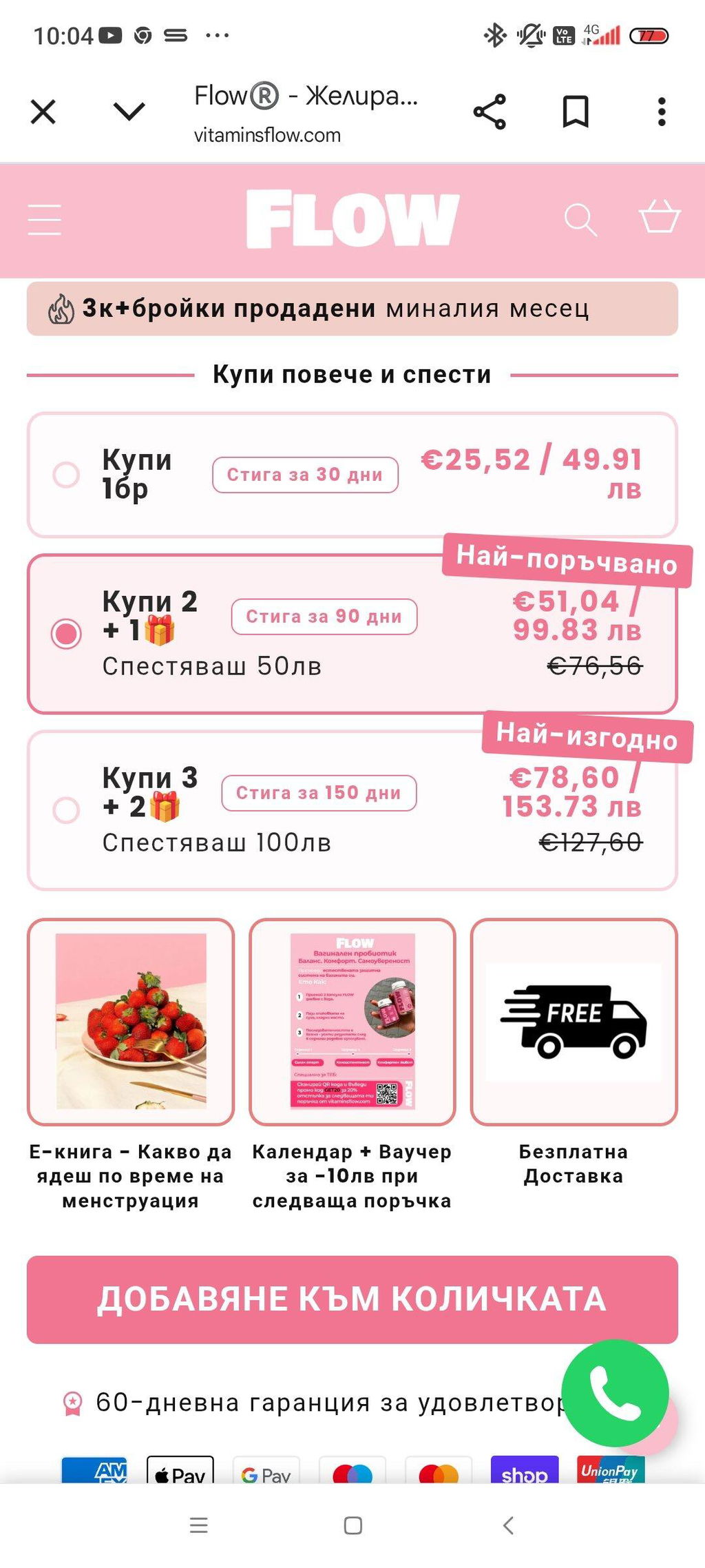Select the Купи 2 + 1 option
The width and height of the screenshot is (705, 1568).
pyautogui.click(x=352, y=634)
